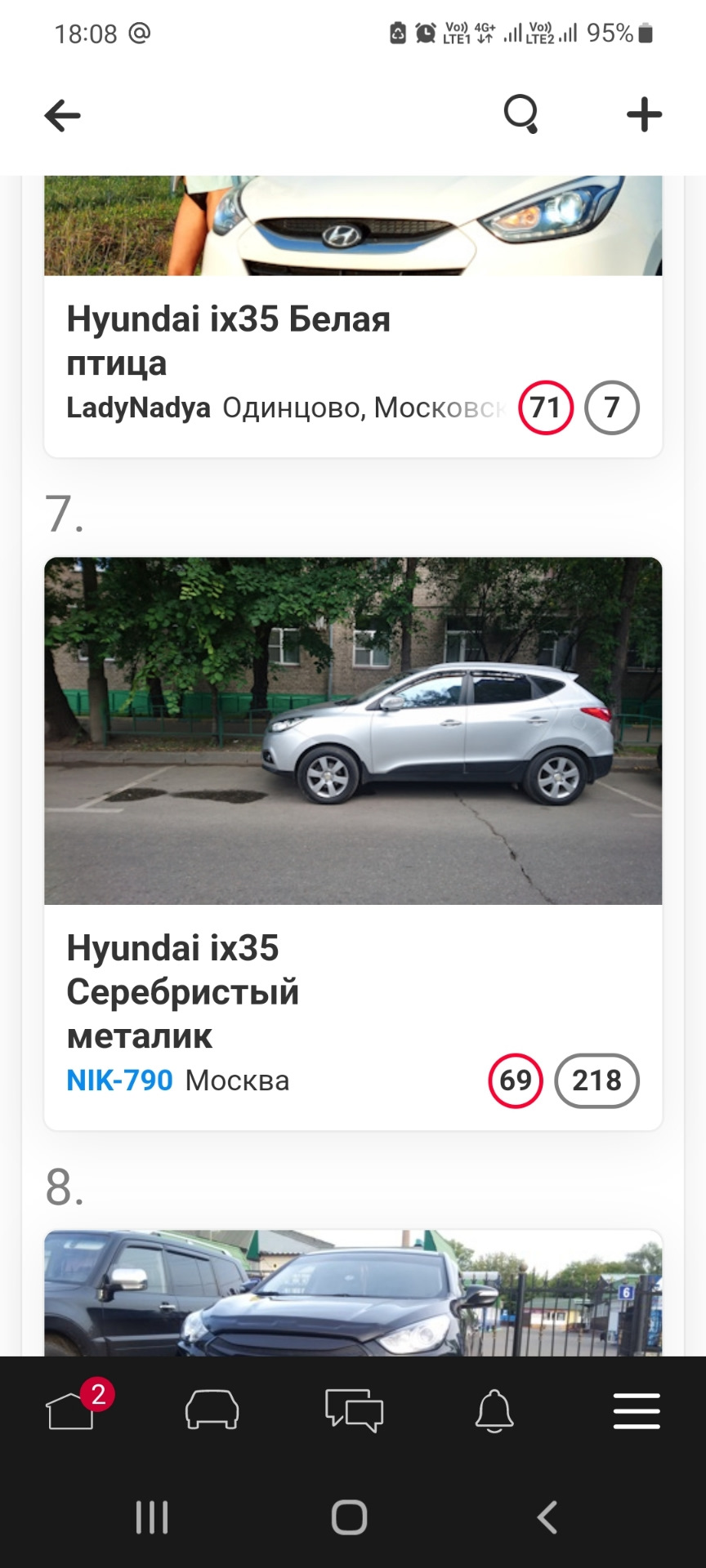Select the car garage tab icon
Image resolution: width=706 pixels, height=1568 pixels.
point(212,1411)
